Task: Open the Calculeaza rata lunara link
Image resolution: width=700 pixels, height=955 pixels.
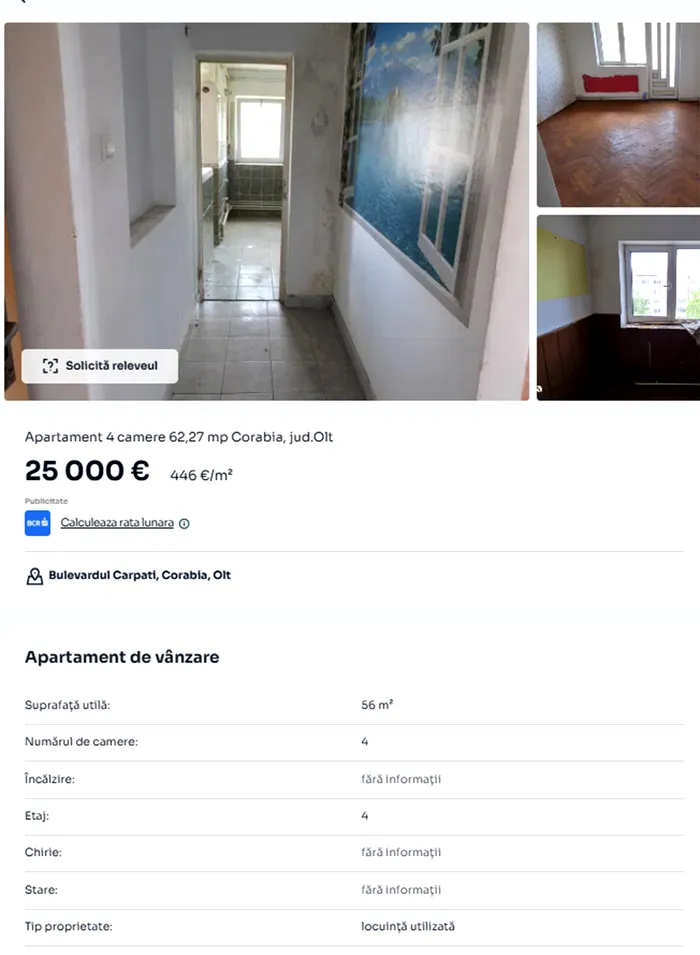Action: (117, 523)
